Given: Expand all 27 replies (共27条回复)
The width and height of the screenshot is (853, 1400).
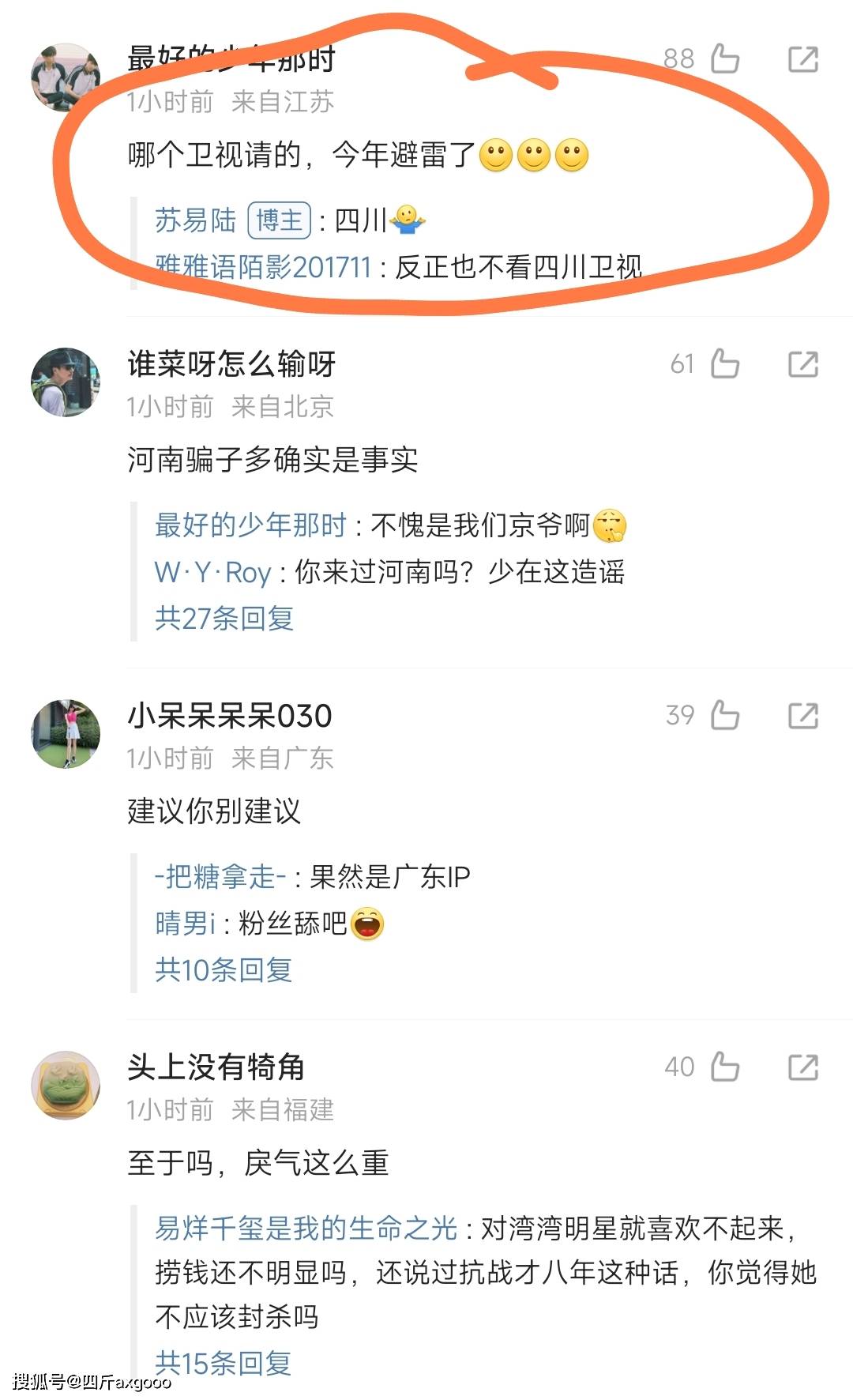Looking at the screenshot, I should (x=224, y=618).
